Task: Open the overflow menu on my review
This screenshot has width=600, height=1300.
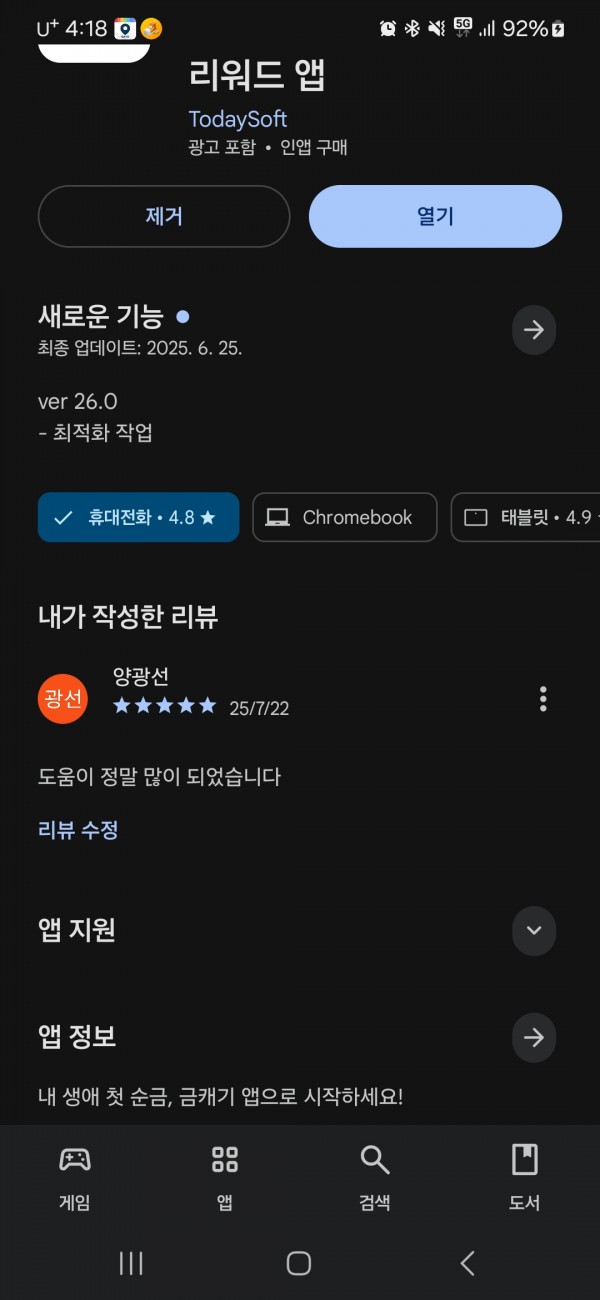Action: 543,699
